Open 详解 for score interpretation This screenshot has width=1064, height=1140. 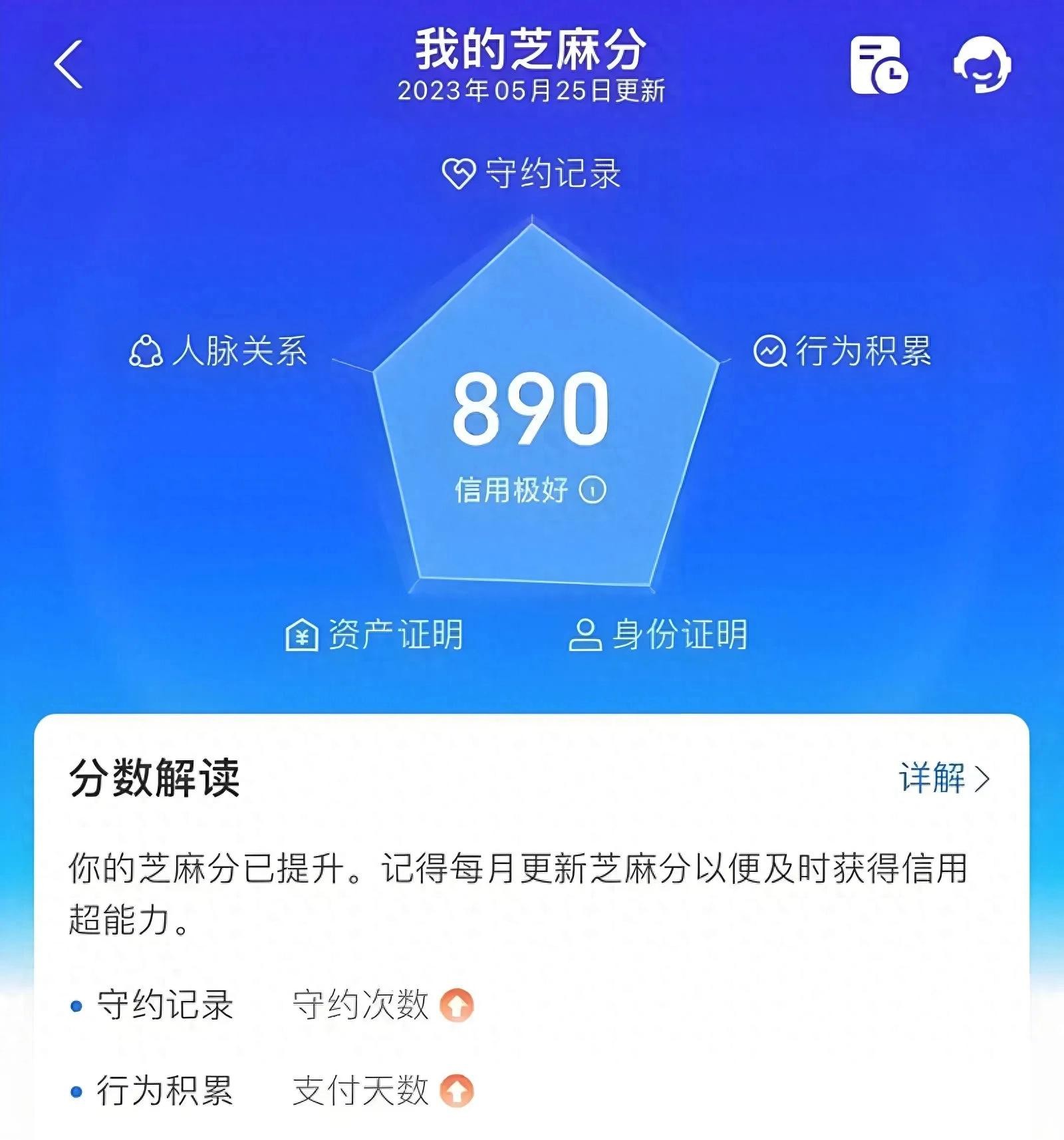click(944, 778)
